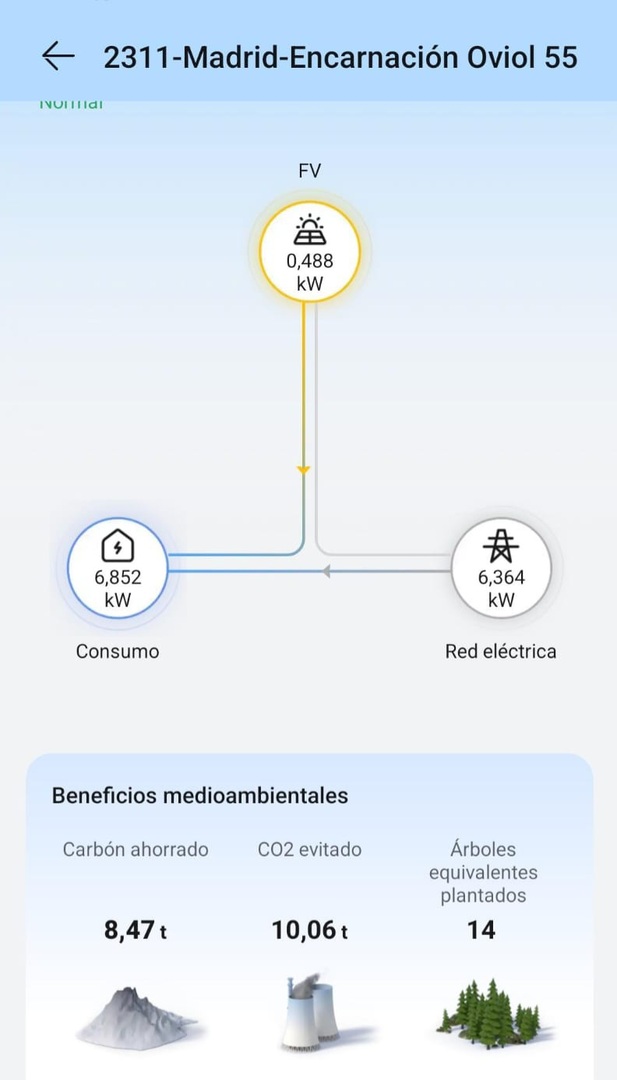Open the FV solar production node
The height and width of the screenshot is (1080, 617).
pyautogui.click(x=309, y=252)
